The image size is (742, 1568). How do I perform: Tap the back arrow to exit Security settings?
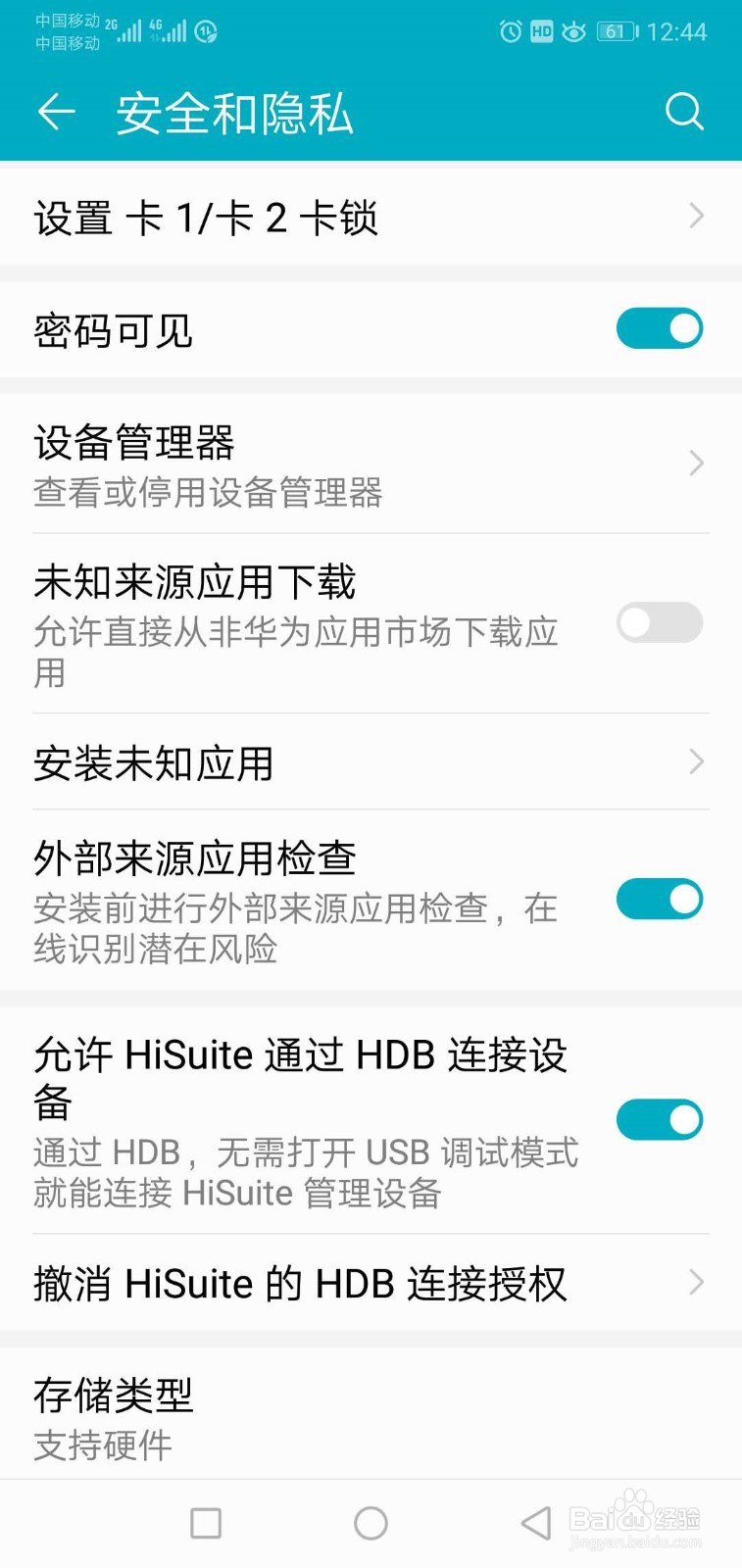pyautogui.click(x=56, y=111)
